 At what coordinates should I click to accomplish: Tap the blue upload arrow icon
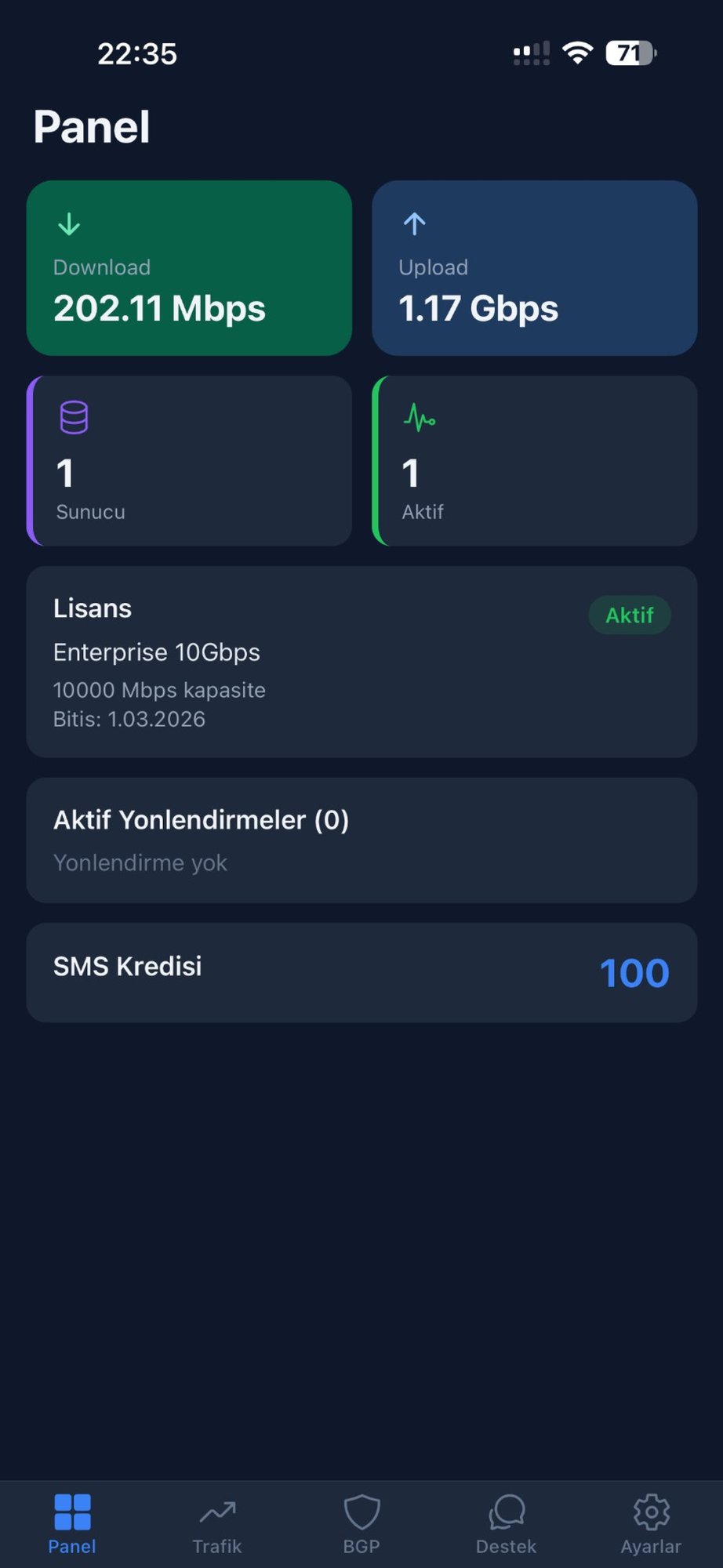tap(414, 224)
